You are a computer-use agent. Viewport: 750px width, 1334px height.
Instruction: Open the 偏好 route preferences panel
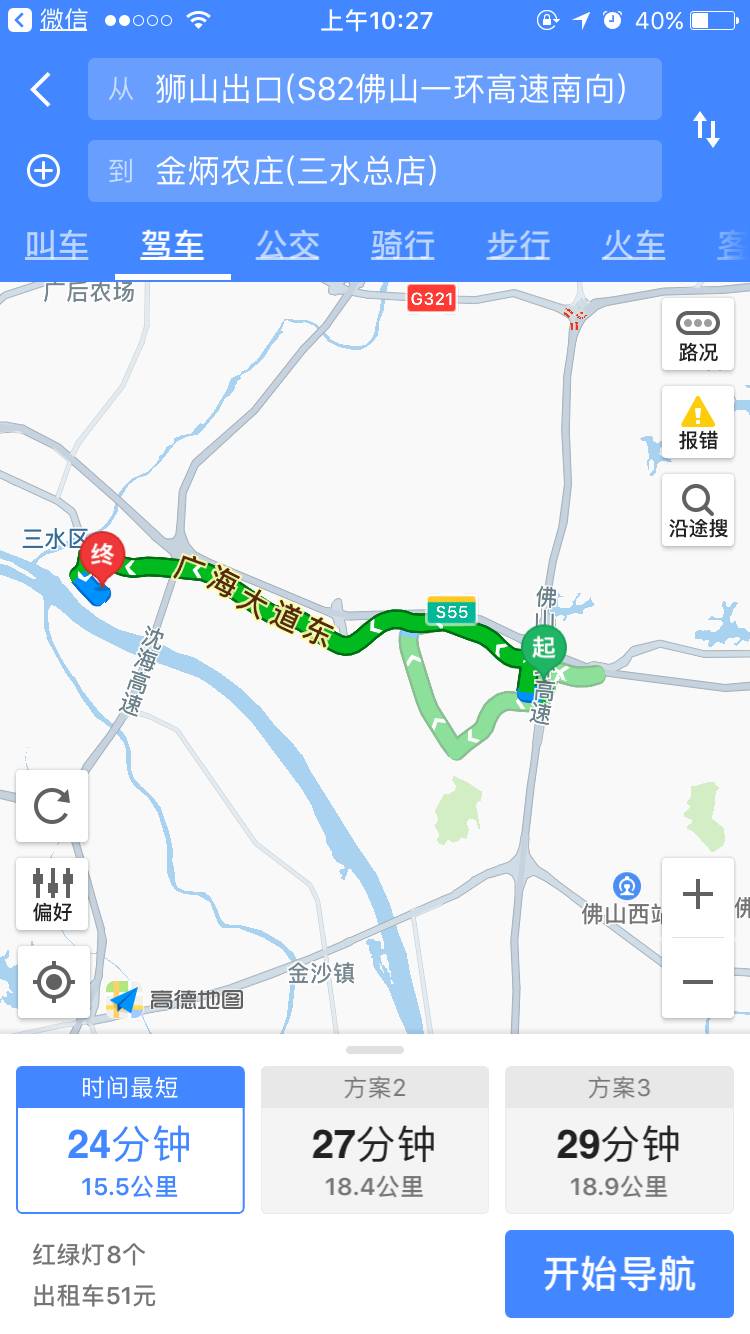51,894
